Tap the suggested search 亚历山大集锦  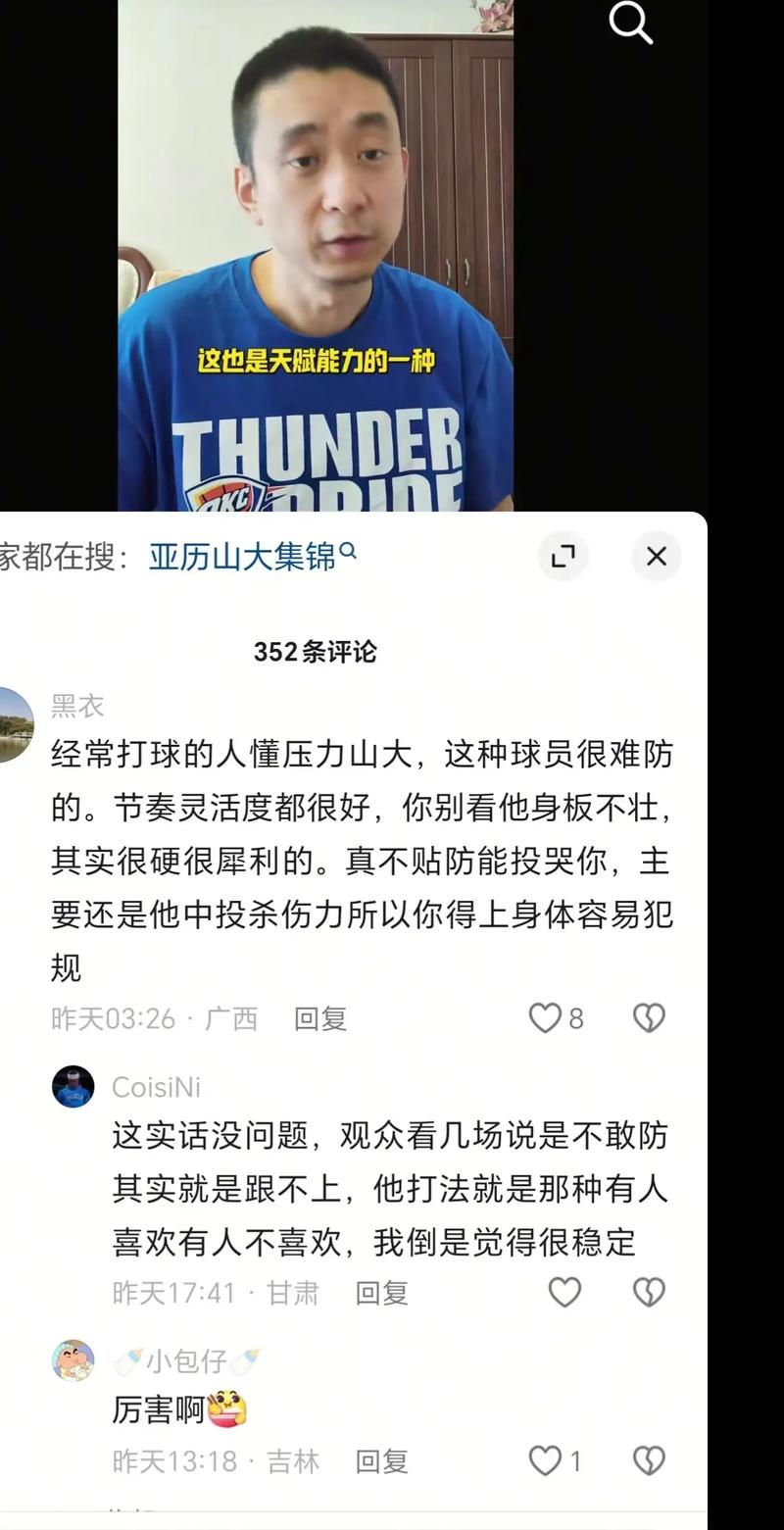[251, 557]
